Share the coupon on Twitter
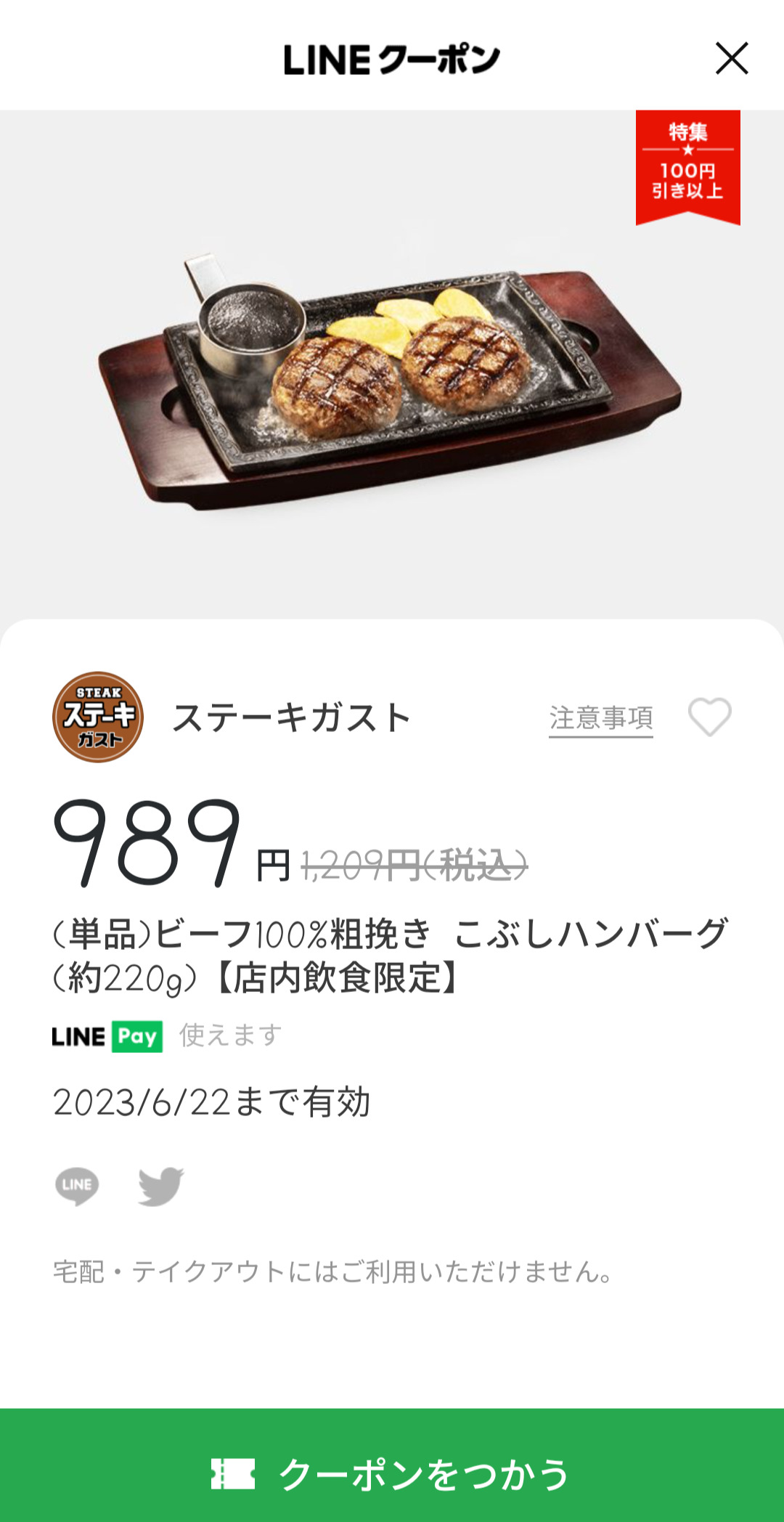Viewport: 784px width, 1522px height. tap(161, 1186)
